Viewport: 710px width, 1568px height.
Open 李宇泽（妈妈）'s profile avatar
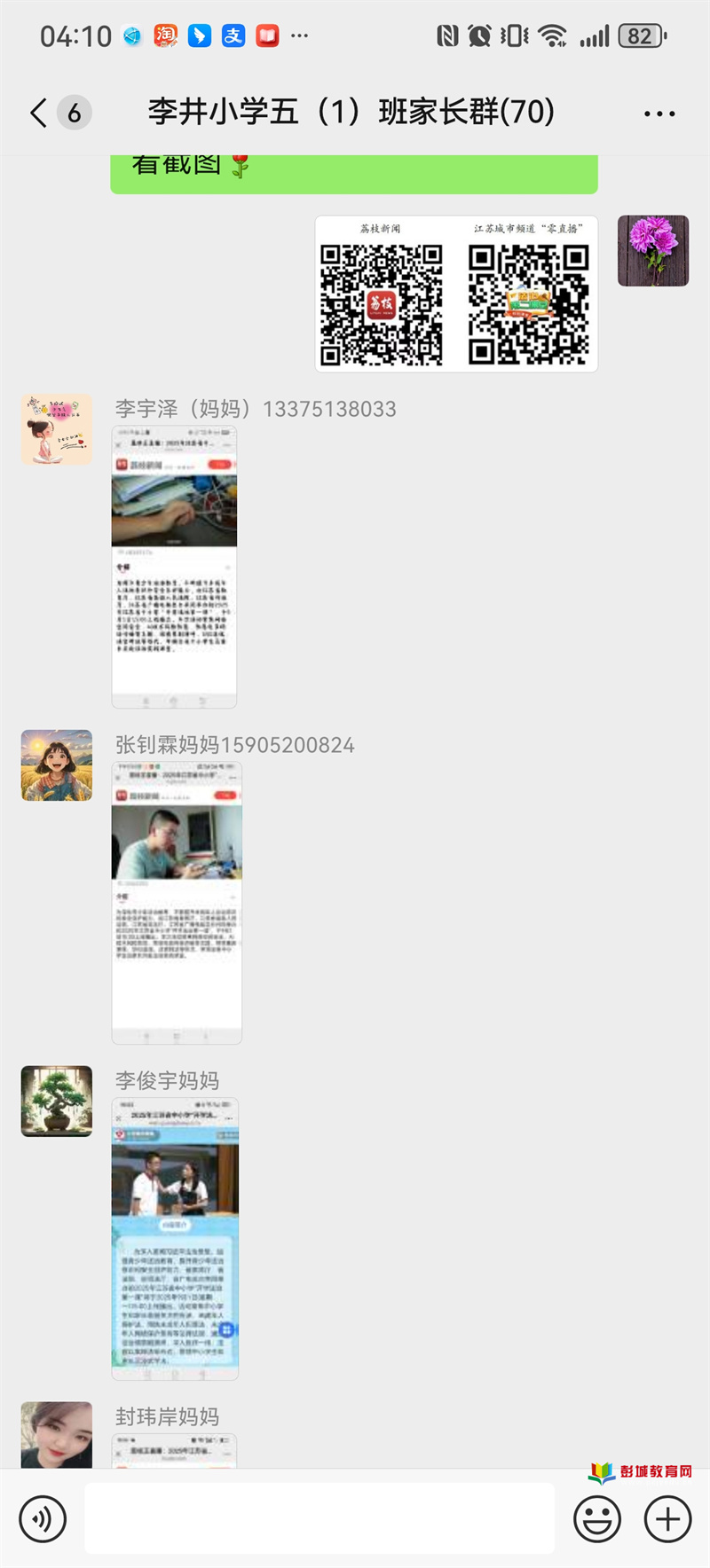point(57,429)
